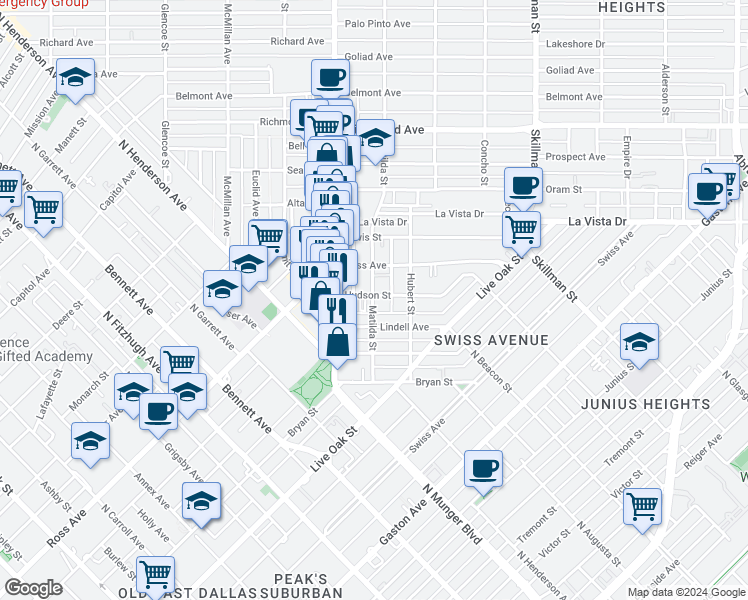The height and width of the screenshot is (600, 748).
Task: Open the Google logo link
Action: [x=33, y=588]
